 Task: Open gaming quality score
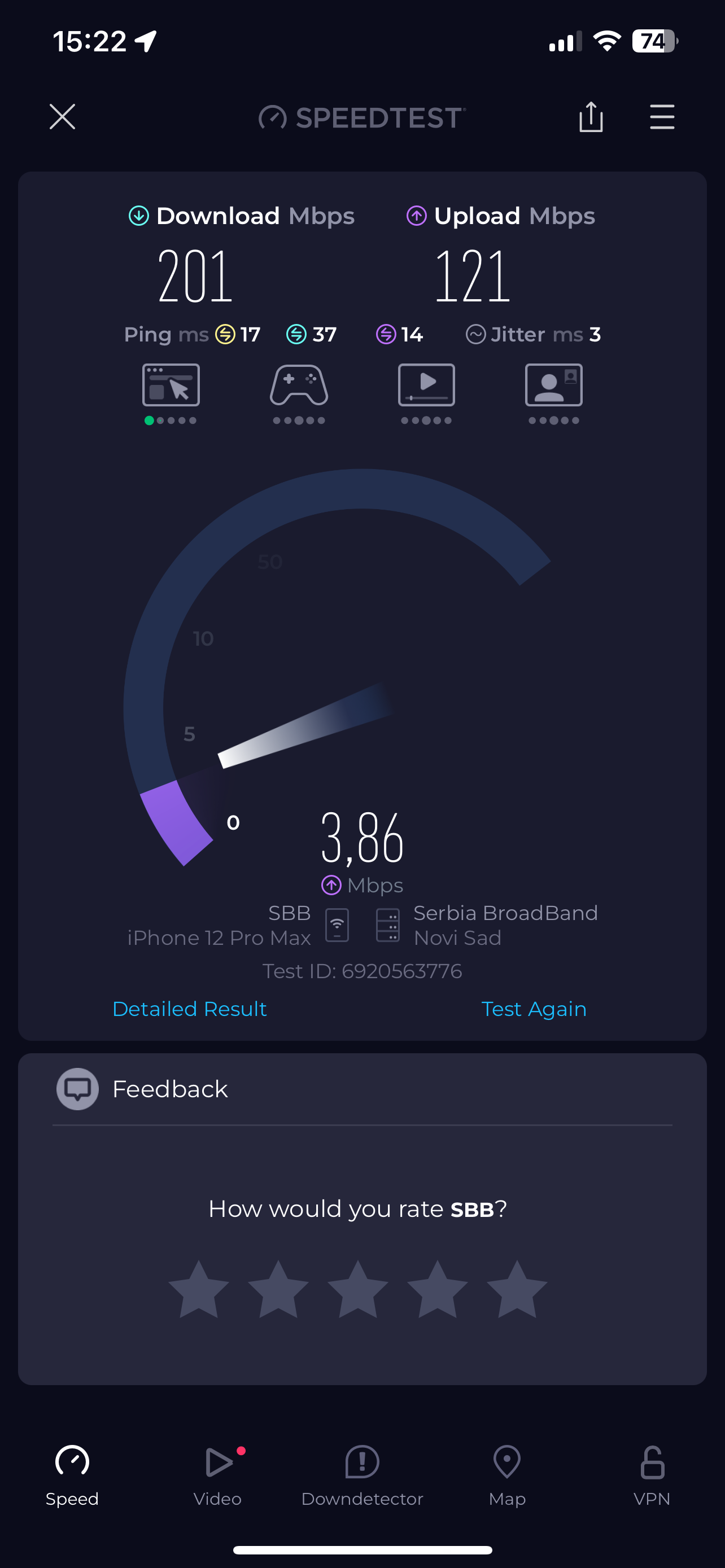pyautogui.click(x=299, y=393)
